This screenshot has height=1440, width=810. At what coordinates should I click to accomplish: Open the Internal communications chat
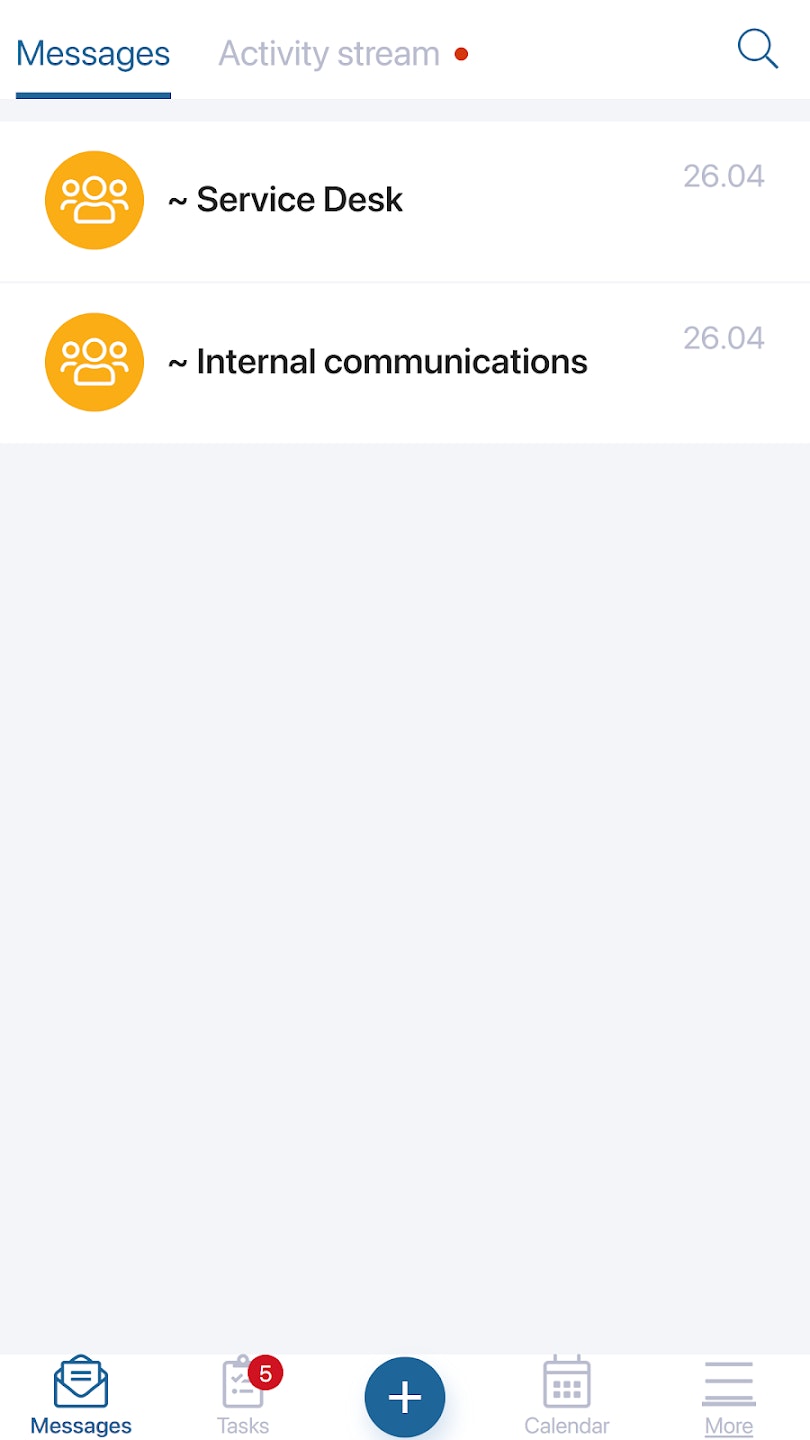[x=405, y=363]
